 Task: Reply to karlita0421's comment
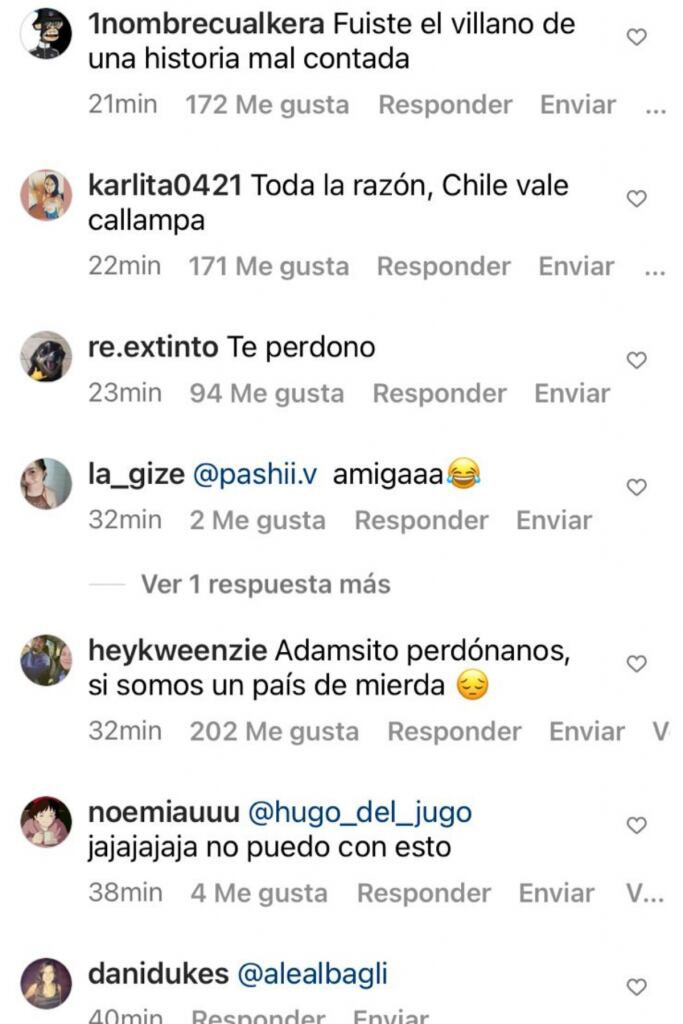point(443,267)
